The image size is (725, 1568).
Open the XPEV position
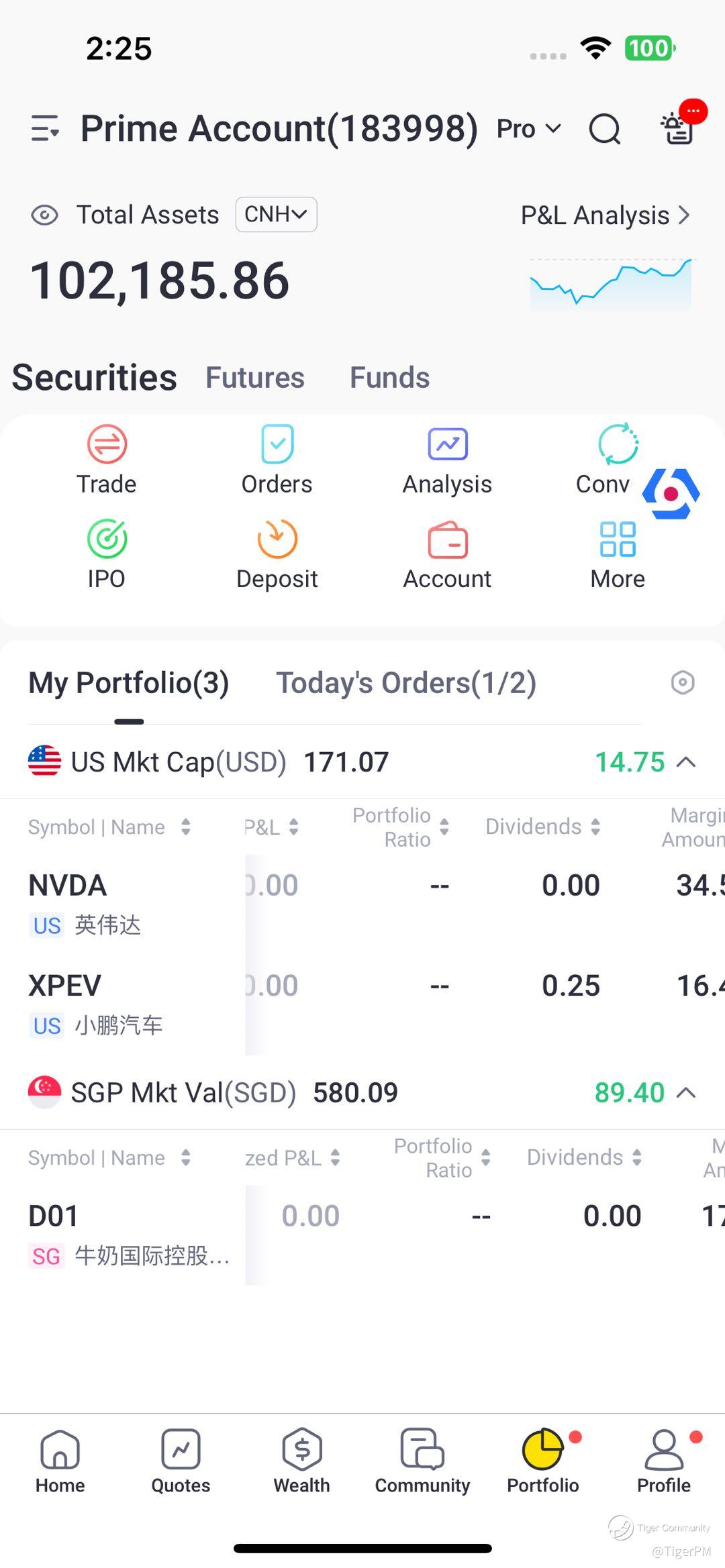point(65,986)
